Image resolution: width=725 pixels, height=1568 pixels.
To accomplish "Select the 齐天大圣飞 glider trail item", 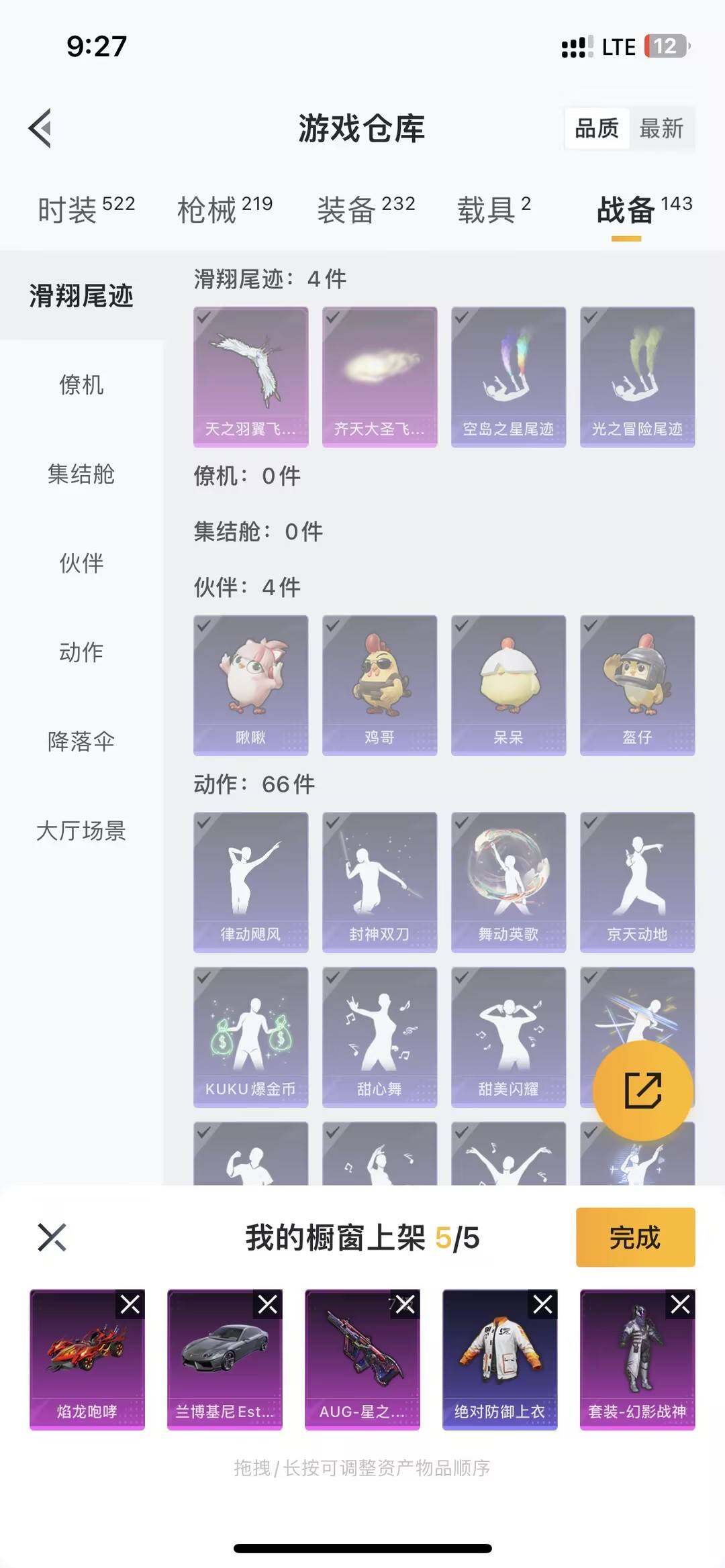I will (x=379, y=376).
